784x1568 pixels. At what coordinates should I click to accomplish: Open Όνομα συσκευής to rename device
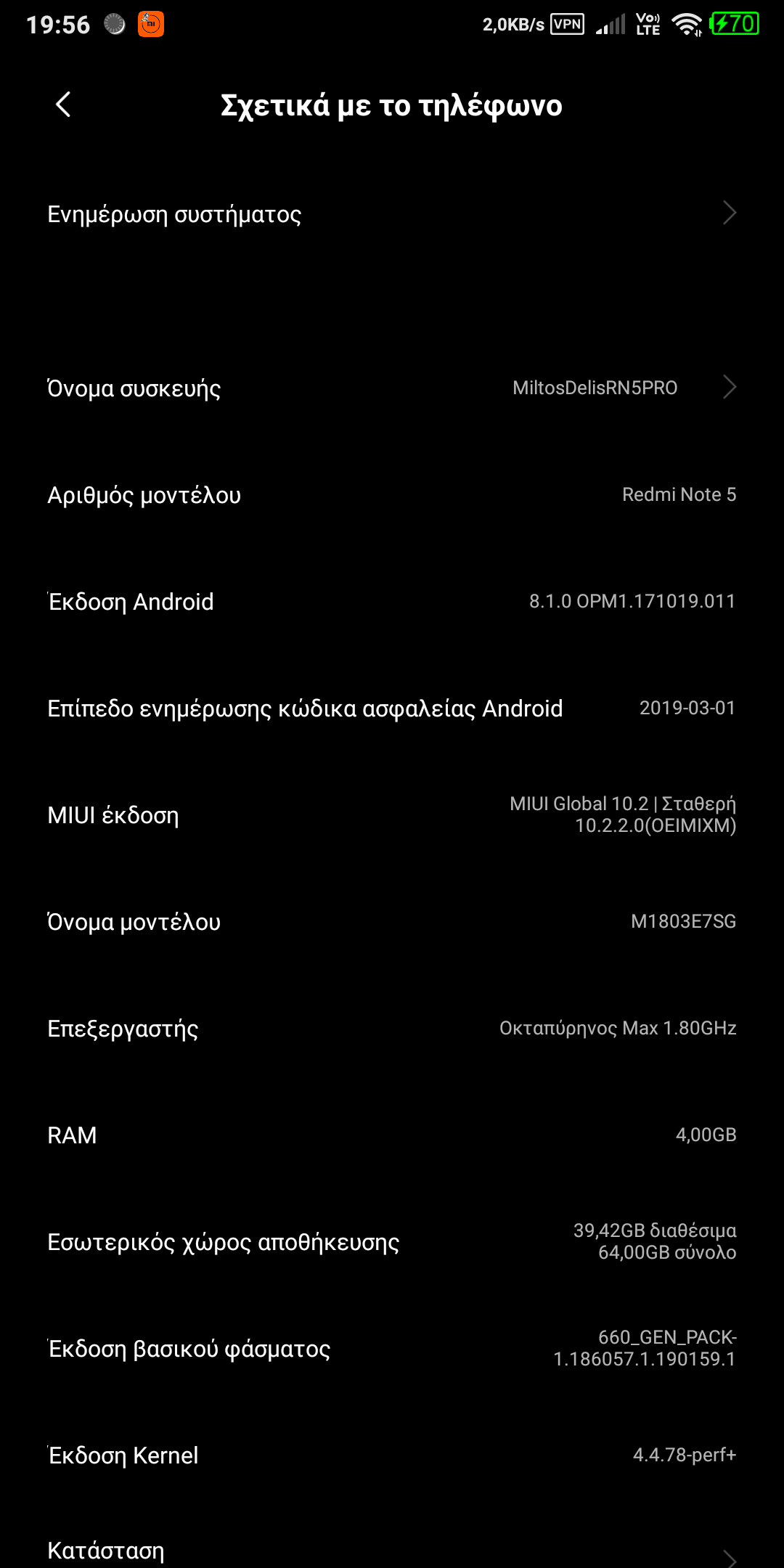point(392,388)
